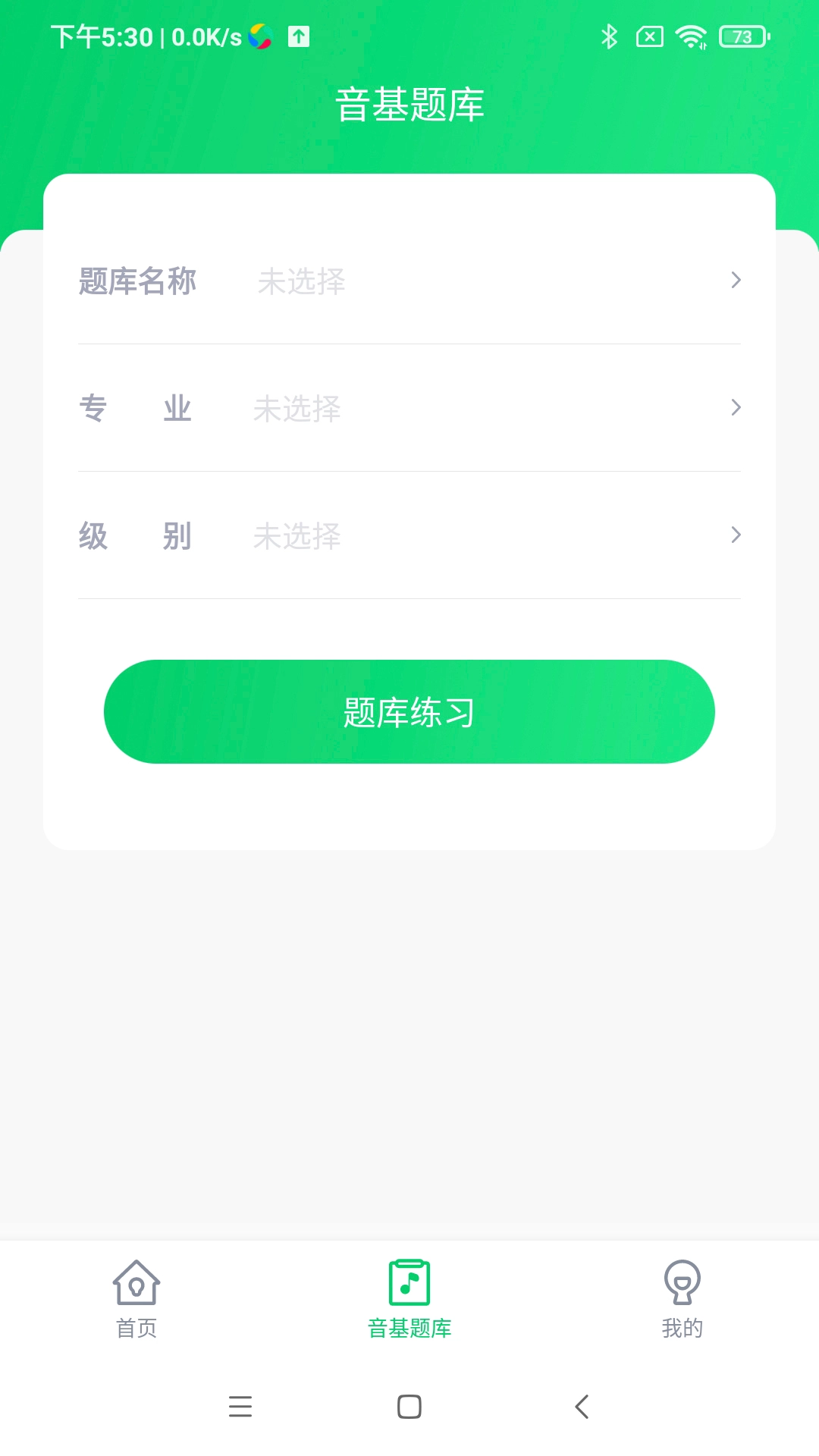Tap the upload arrow icon in status bar

[x=297, y=36]
